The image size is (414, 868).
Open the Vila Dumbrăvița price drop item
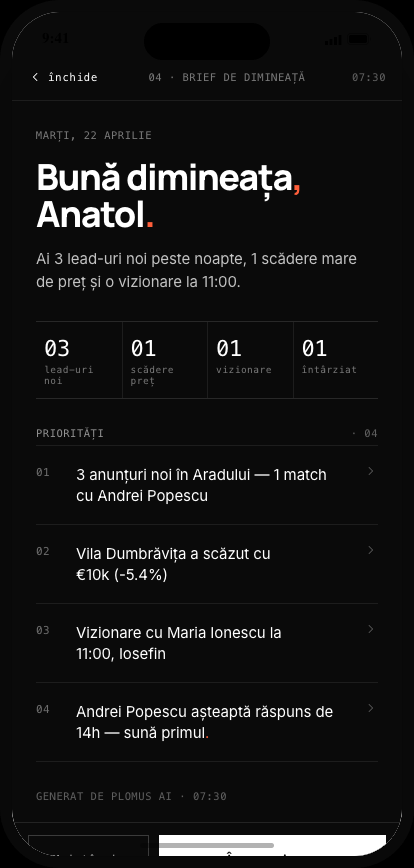point(207,564)
